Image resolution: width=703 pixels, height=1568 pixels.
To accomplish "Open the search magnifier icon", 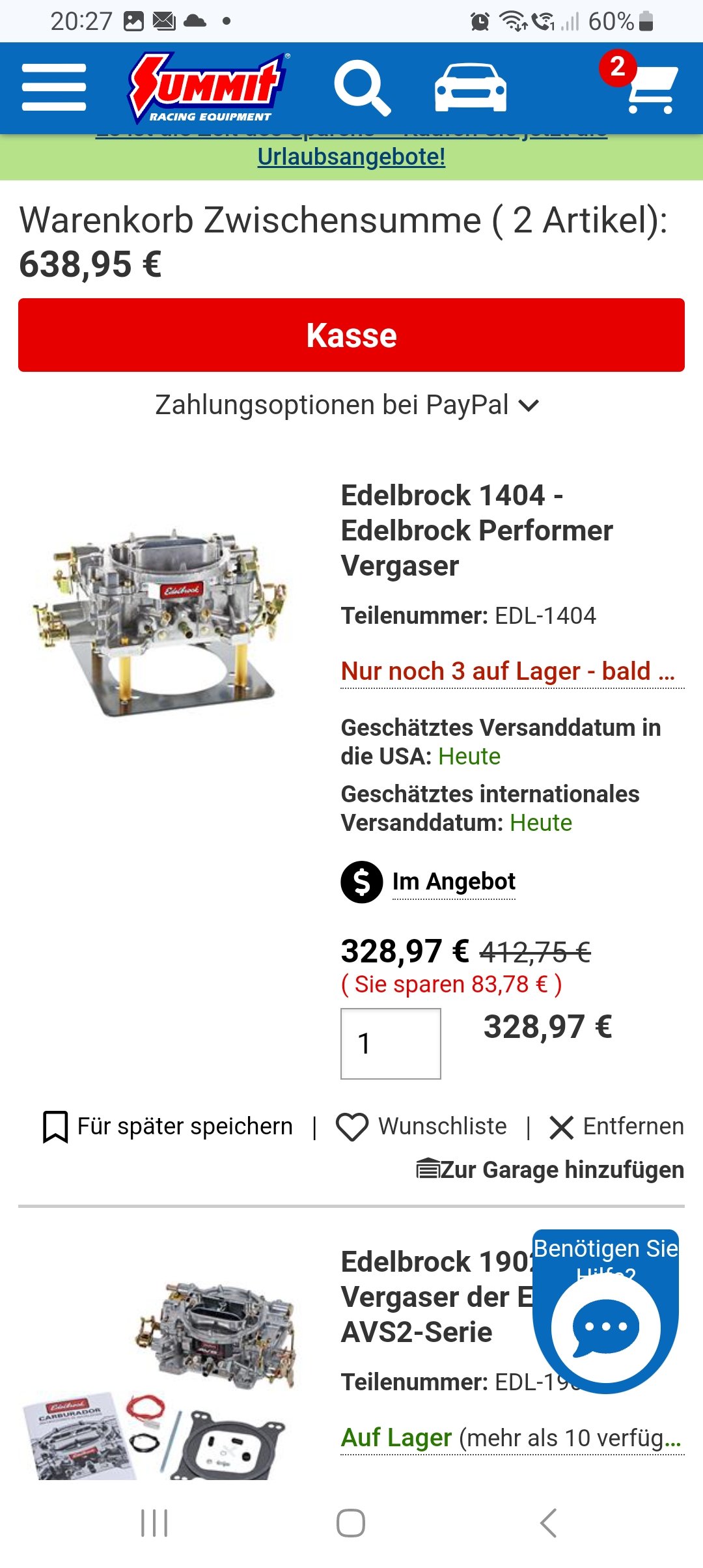I will (363, 88).
